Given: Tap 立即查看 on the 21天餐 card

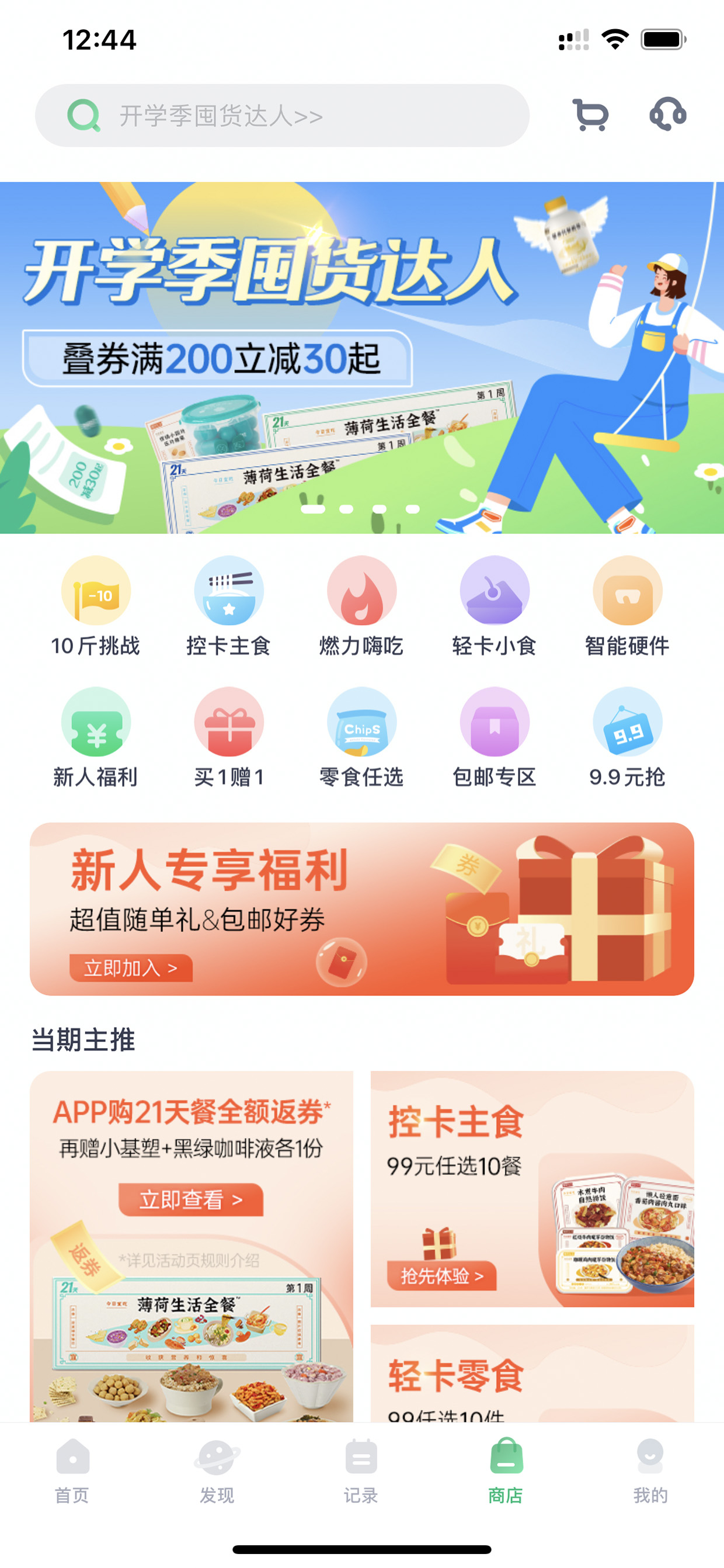Looking at the screenshot, I should pyautogui.click(x=191, y=1199).
